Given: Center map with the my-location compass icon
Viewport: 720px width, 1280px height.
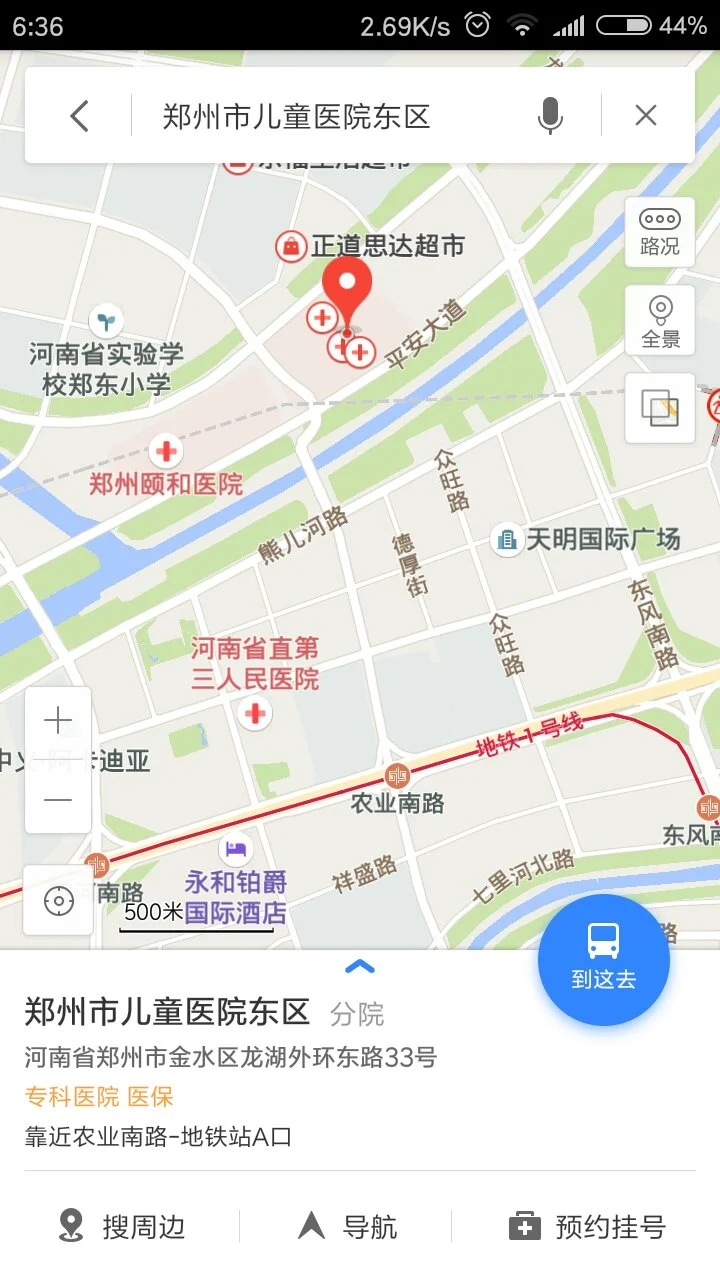Looking at the screenshot, I should pos(57,901).
